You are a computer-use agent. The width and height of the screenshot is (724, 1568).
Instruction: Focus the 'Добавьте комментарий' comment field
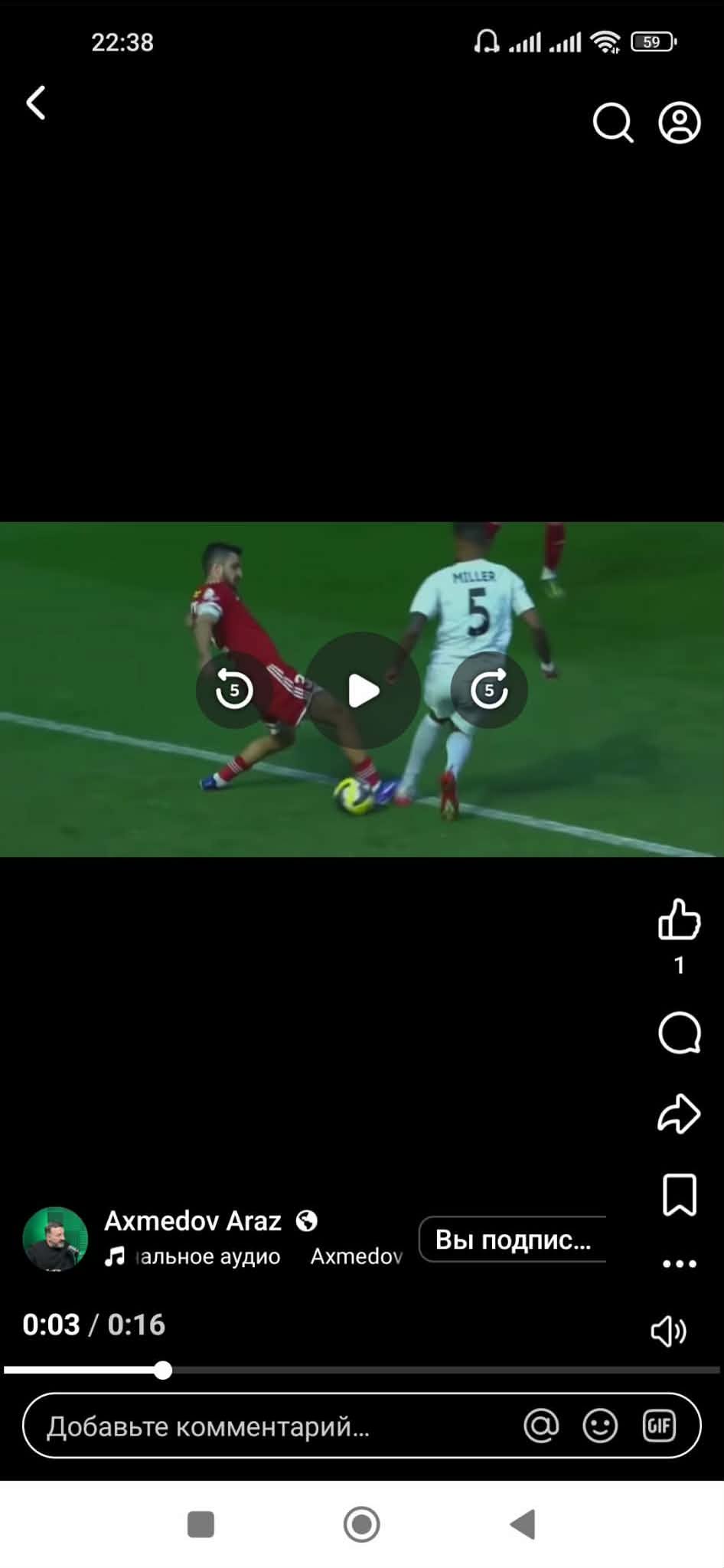click(253, 1426)
